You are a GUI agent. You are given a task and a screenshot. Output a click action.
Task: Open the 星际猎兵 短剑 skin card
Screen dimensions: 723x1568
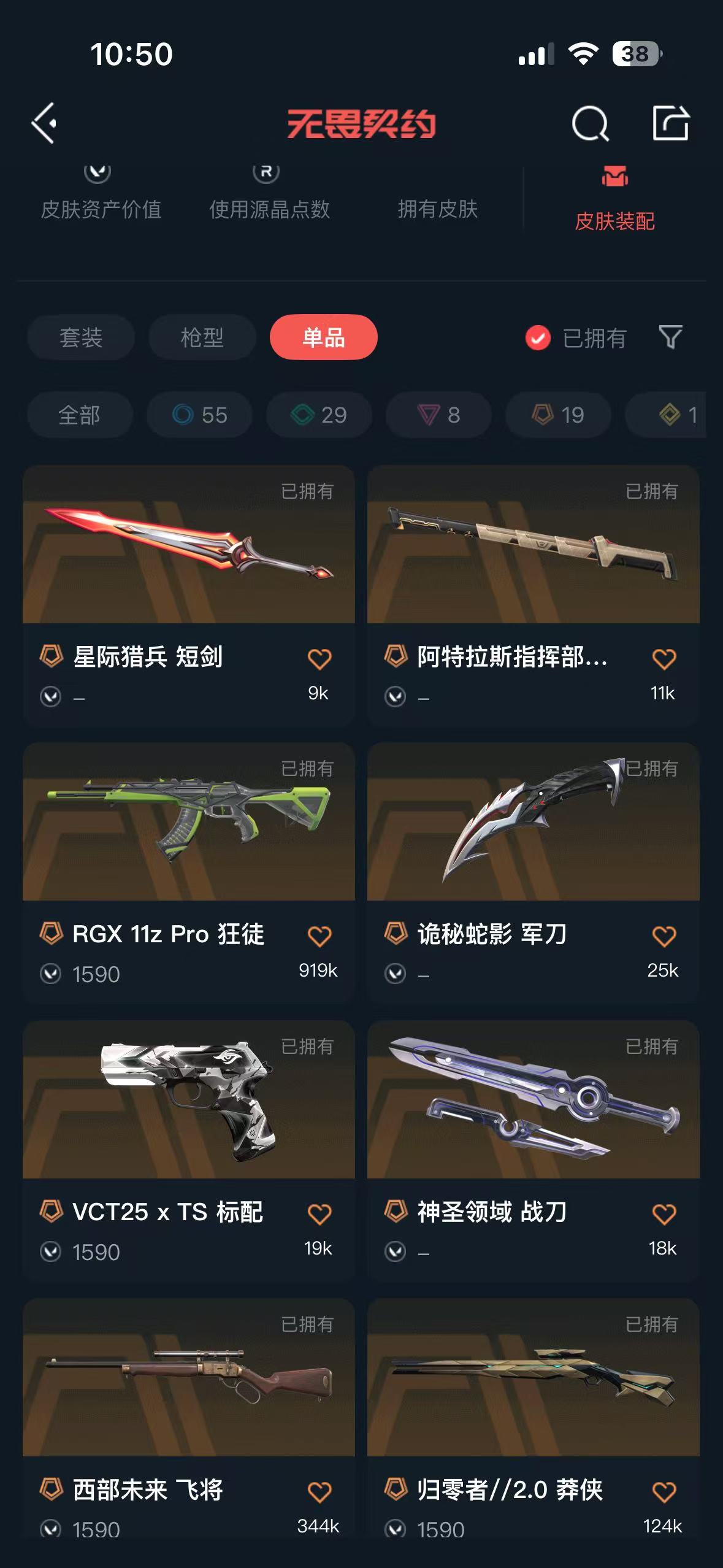(x=189, y=596)
